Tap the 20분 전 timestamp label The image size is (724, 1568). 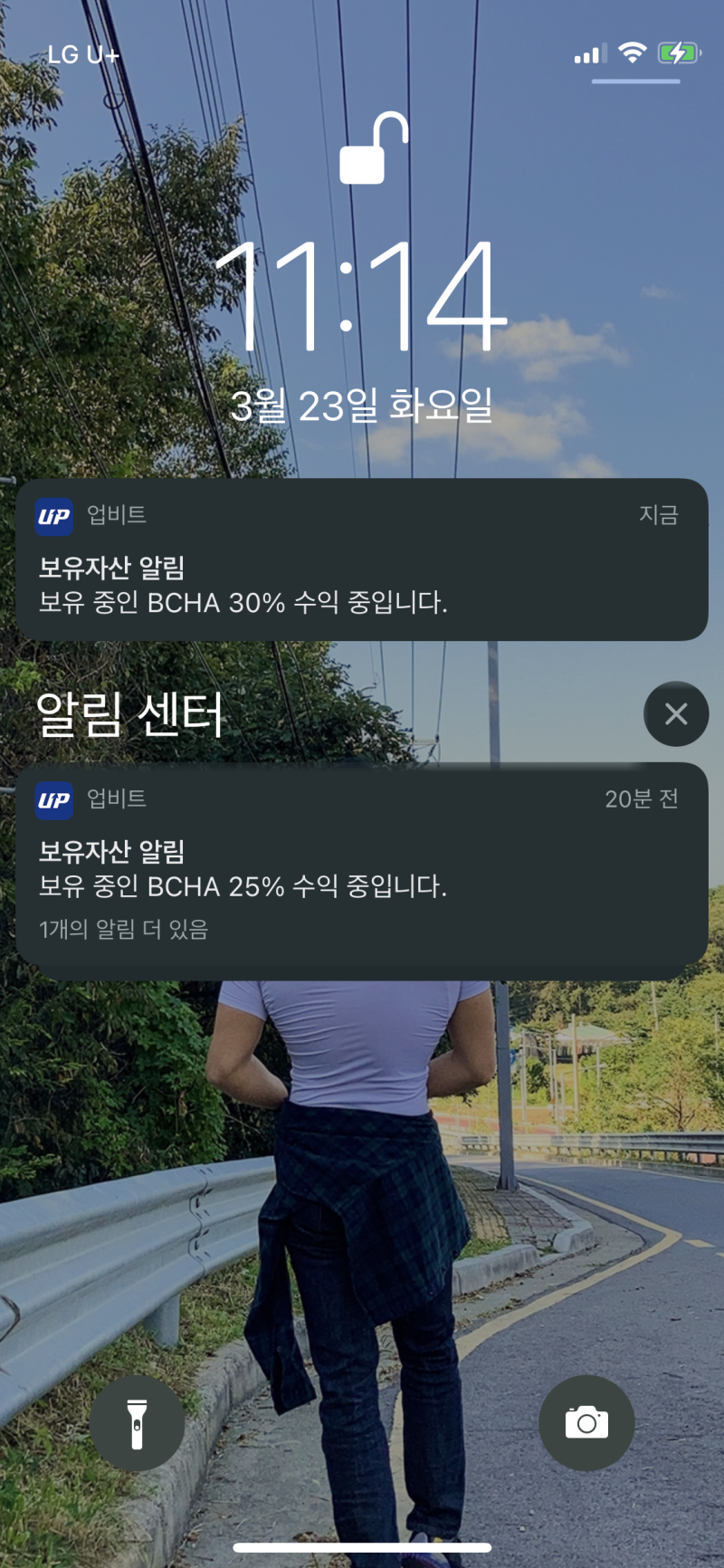pos(641,800)
